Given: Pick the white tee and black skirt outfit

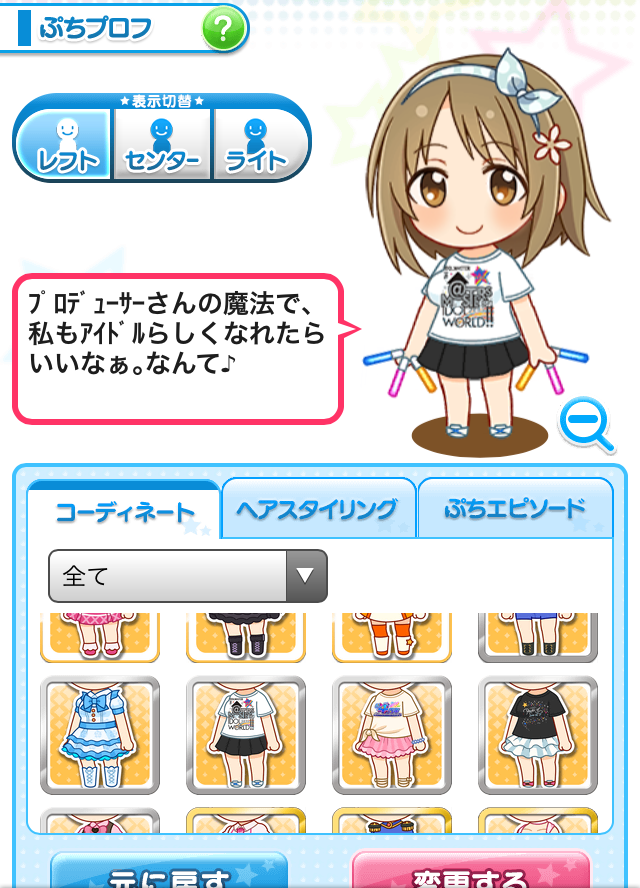Looking at the screenshot, I should (246, 737).
